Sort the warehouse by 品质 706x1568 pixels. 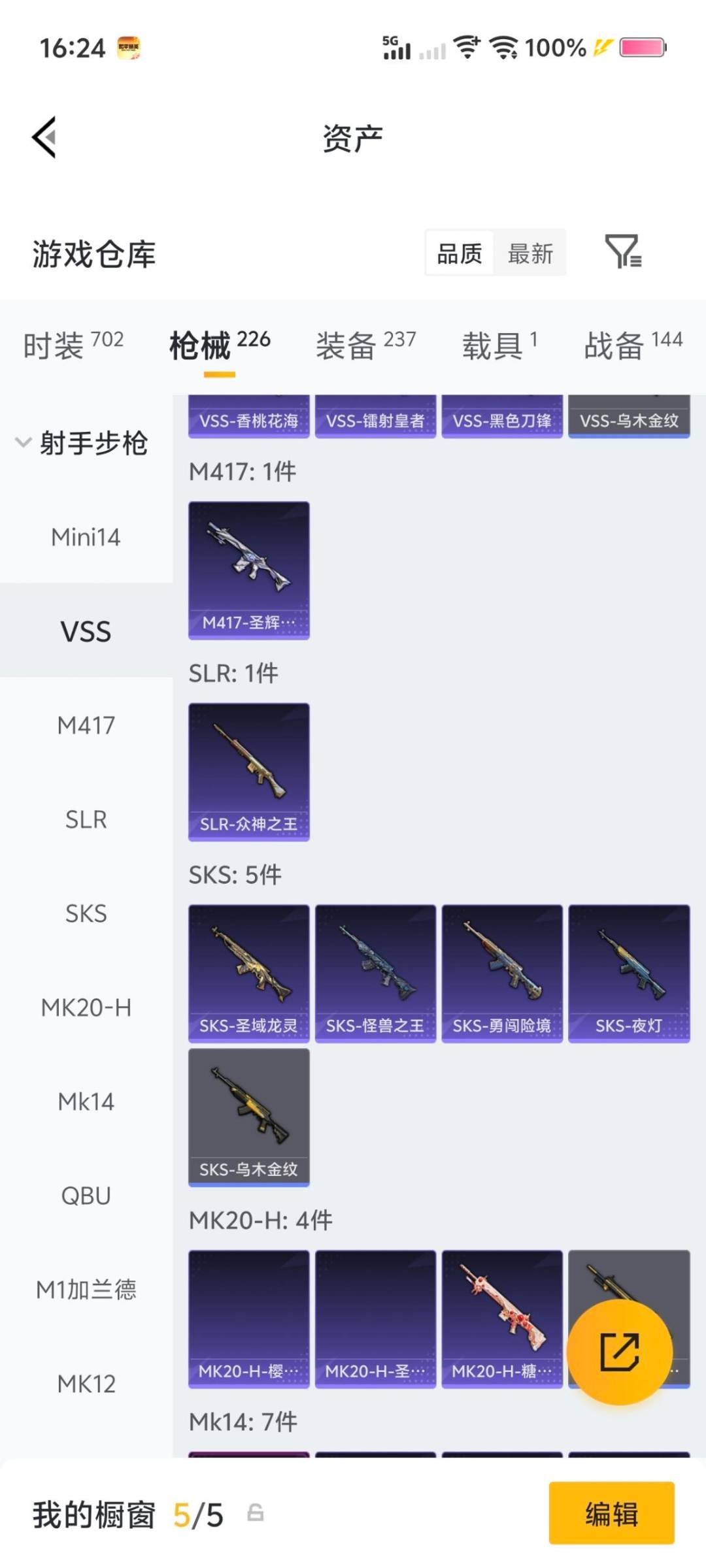460,253
